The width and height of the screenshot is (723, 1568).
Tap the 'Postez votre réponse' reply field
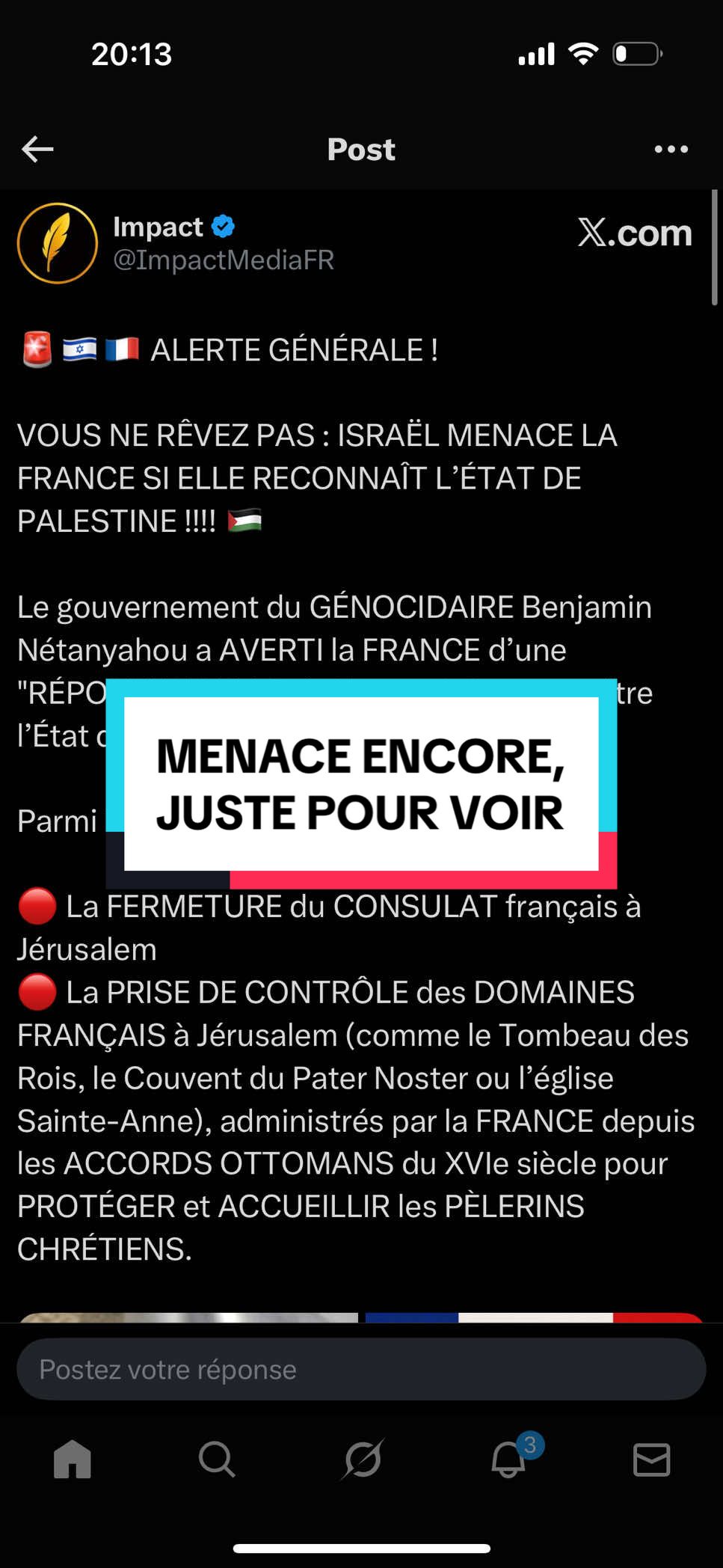coord(361,1370)
